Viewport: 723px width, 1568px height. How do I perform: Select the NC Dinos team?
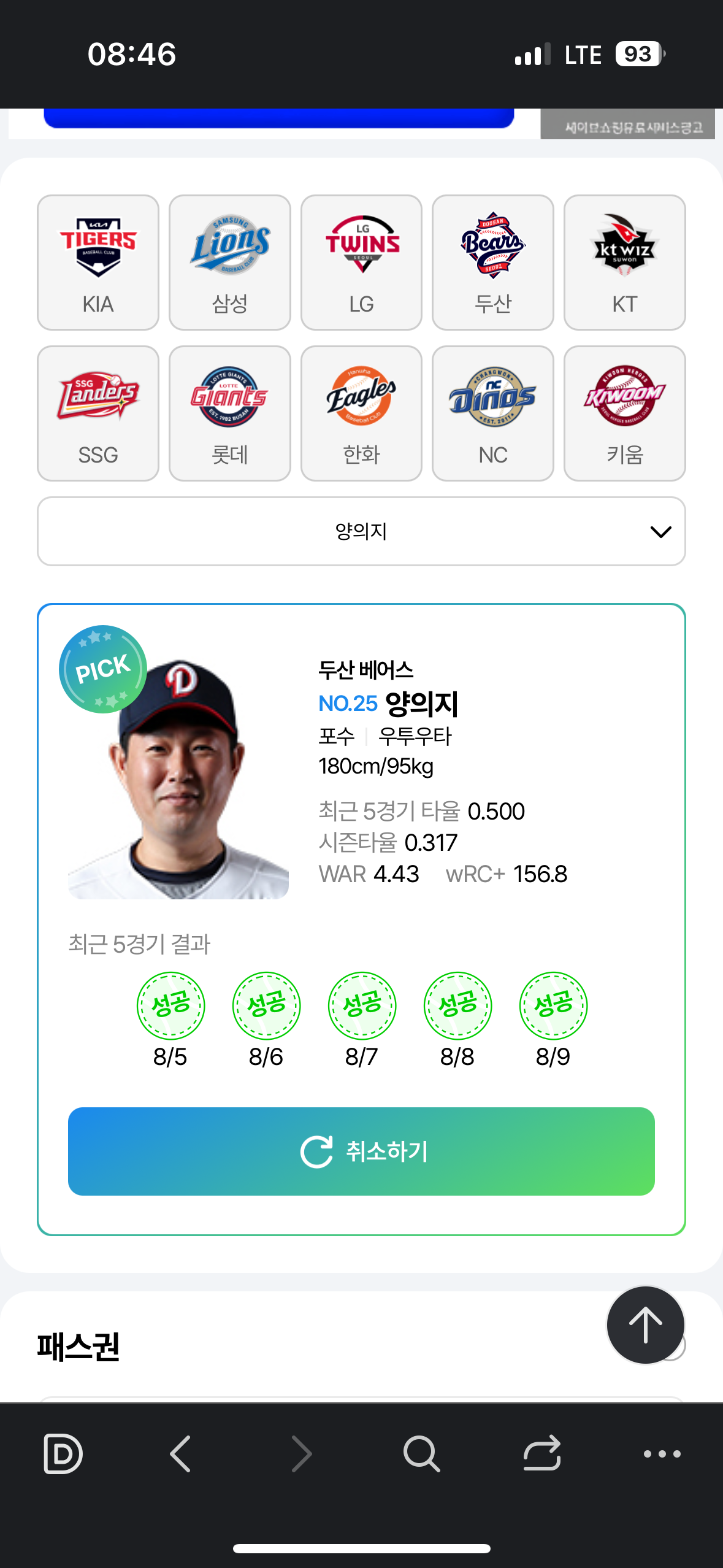click(x=493, y=413)
